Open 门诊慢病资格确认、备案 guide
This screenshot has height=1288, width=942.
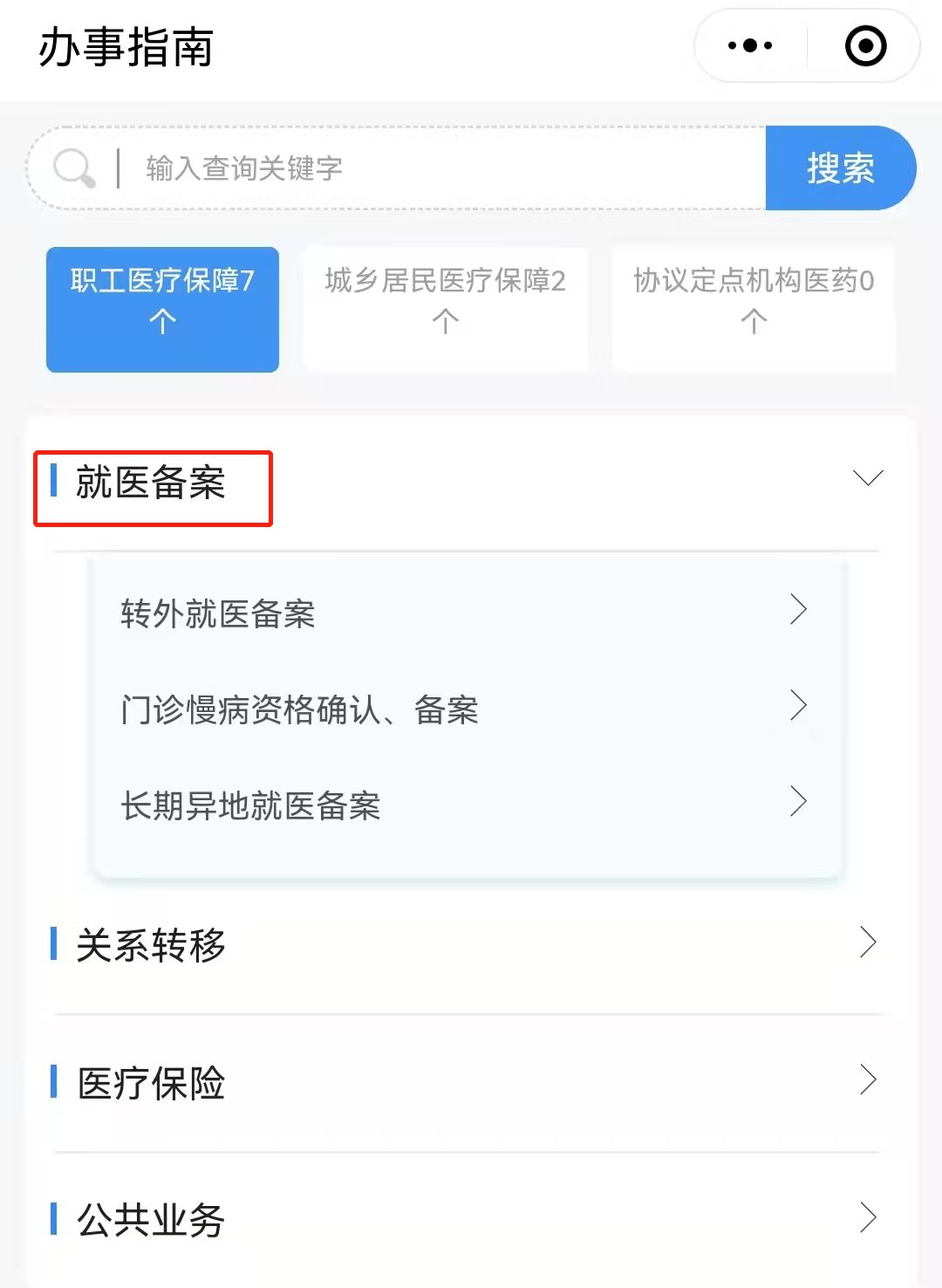tap(462, 709)
